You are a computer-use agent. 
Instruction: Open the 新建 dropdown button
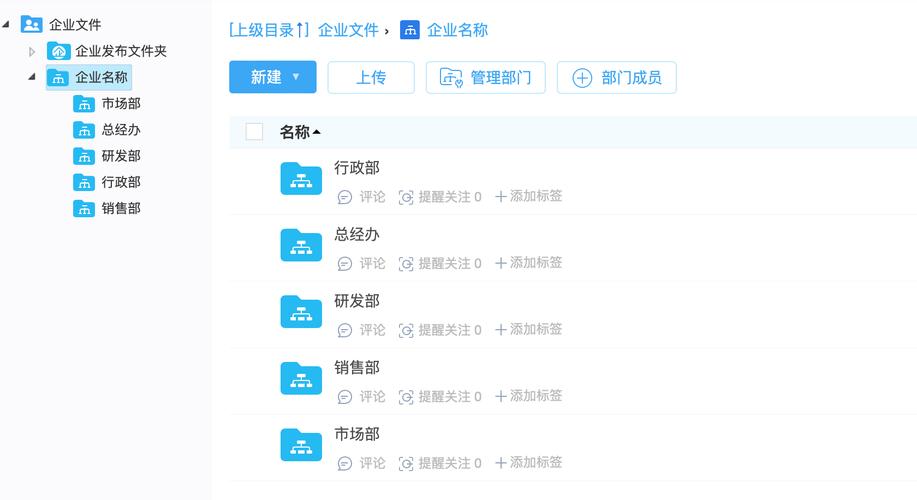tap(272, 77)
